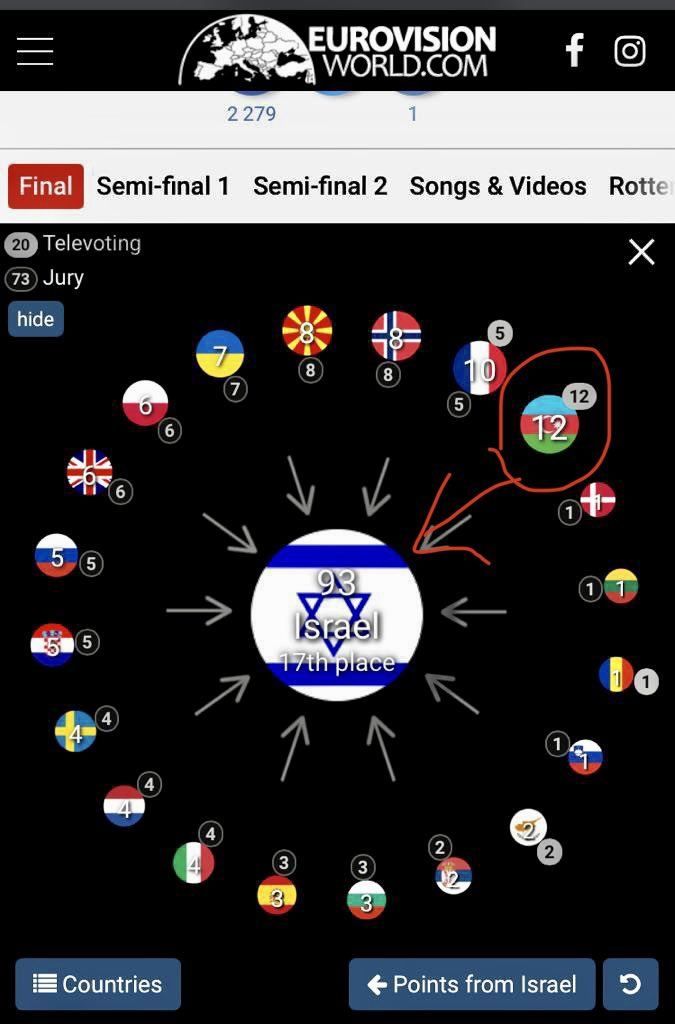Select the Final tab
The height and width of the screenshot is (1024, 675).
[x=46, y=186]
